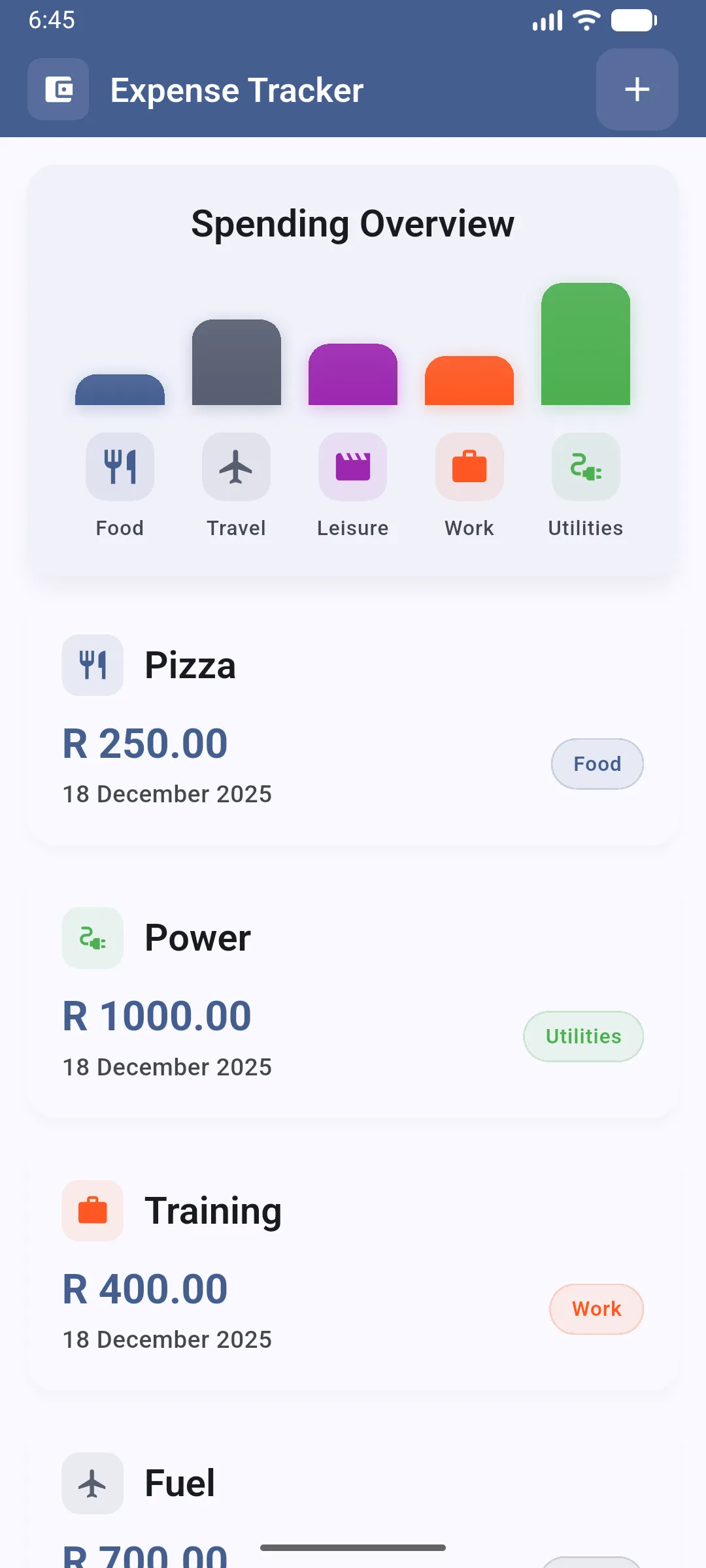This screenshot has height=1568, width=706.
Task: Select the Work briefcase icon
Action: click(469, 466)
